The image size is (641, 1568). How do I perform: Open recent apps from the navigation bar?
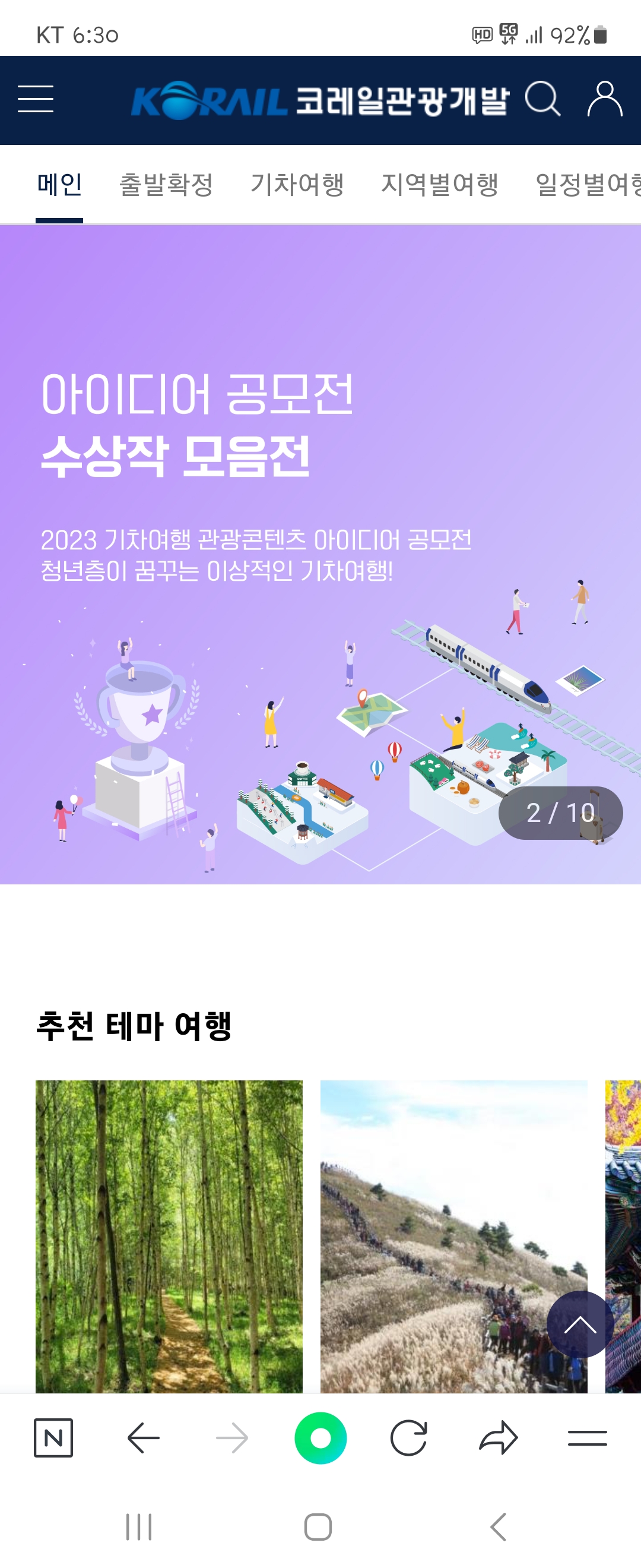coord(139,1527)
